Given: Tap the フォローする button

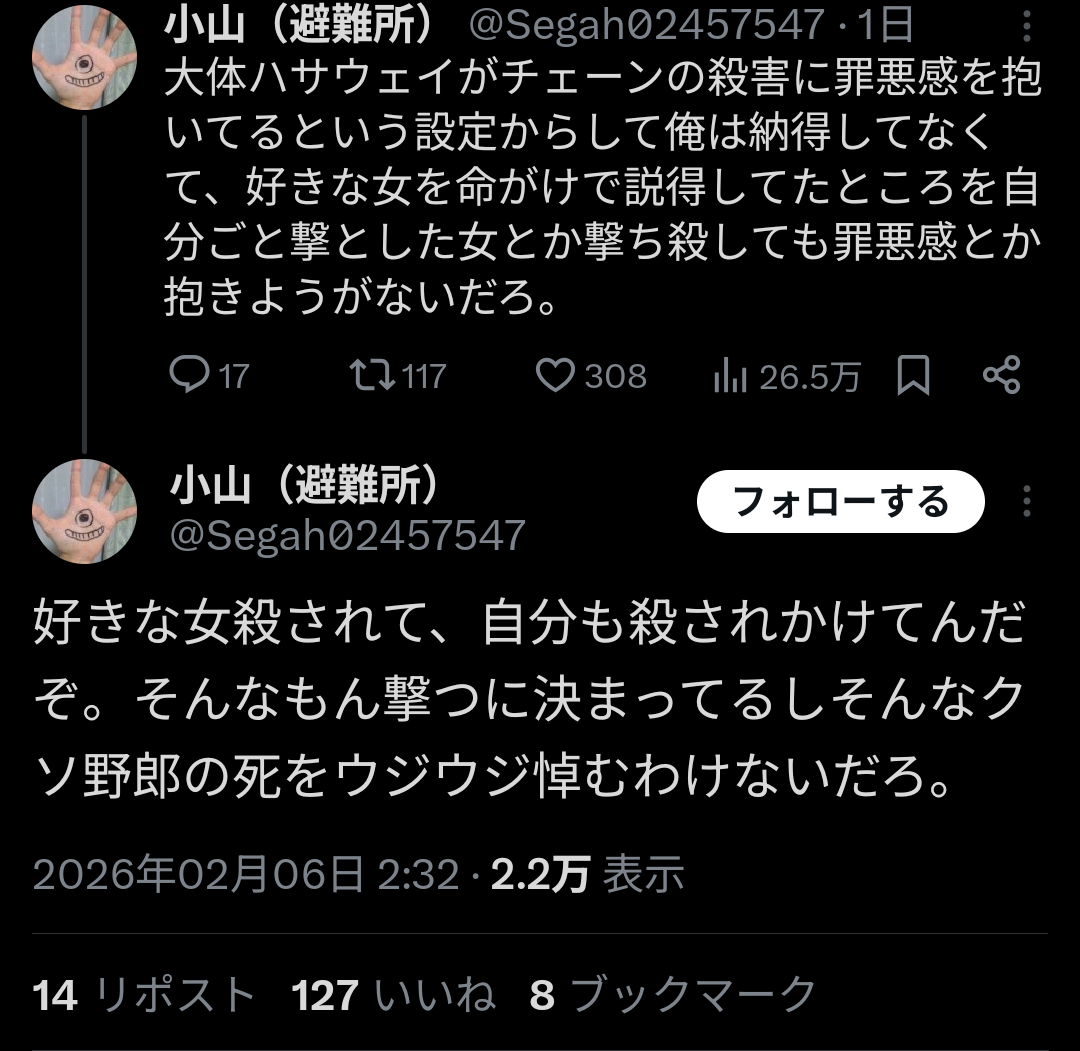Looking at the screenshot, I should point(840,501).
